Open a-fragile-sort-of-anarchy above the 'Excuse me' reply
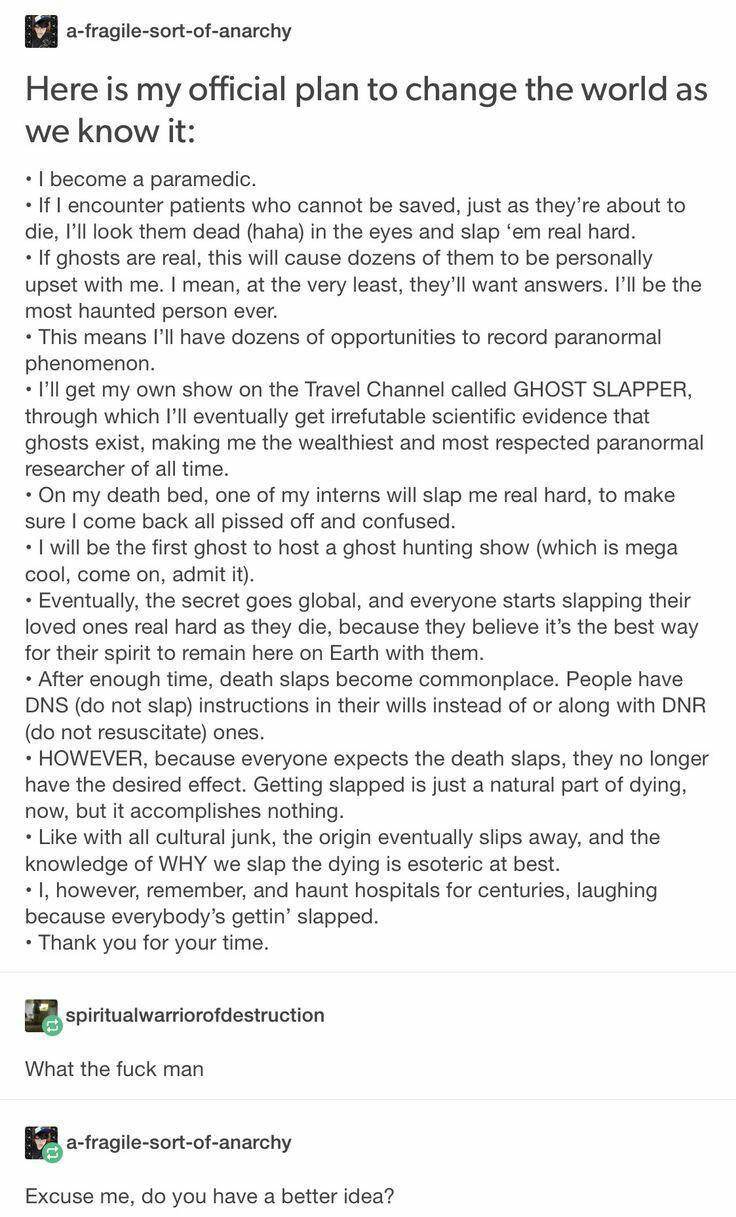 178,1142
